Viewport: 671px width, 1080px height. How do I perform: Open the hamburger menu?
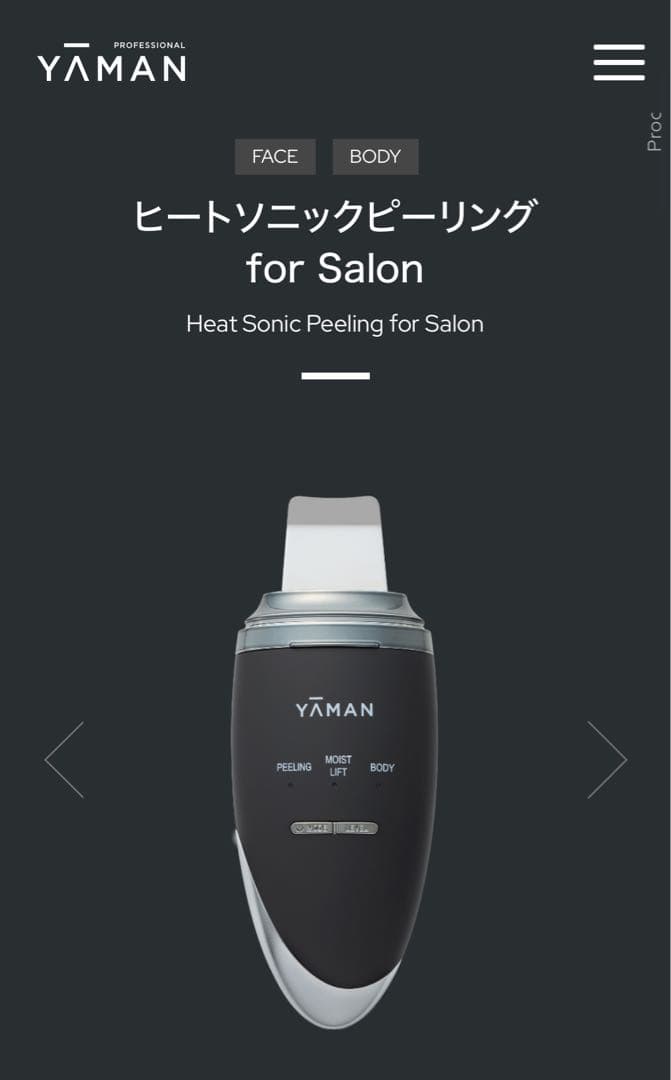(618, 62)
